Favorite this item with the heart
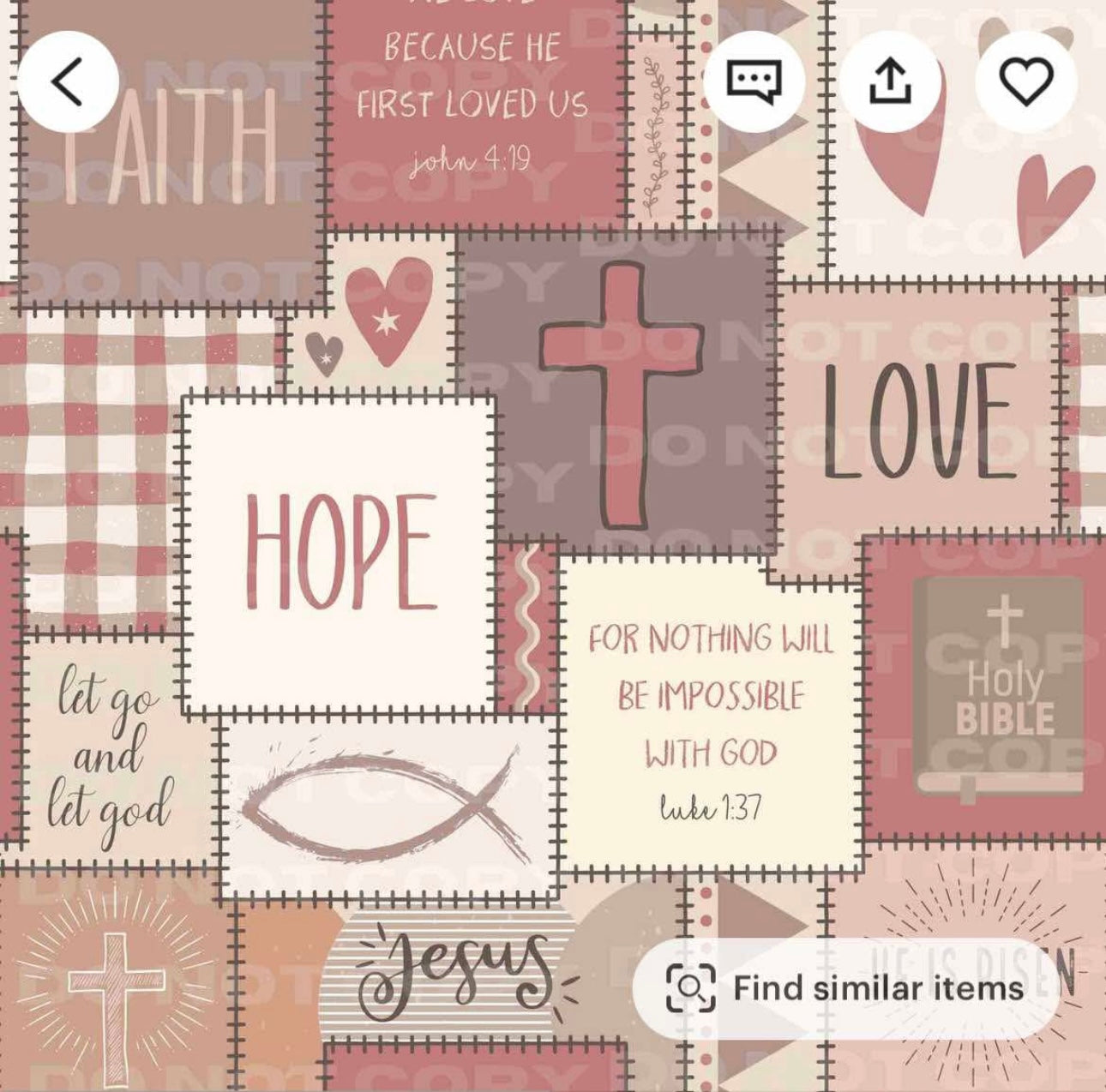The width and height of the screenshot is (1106, 1092). pyautogui.click(x=1026, y=82)
